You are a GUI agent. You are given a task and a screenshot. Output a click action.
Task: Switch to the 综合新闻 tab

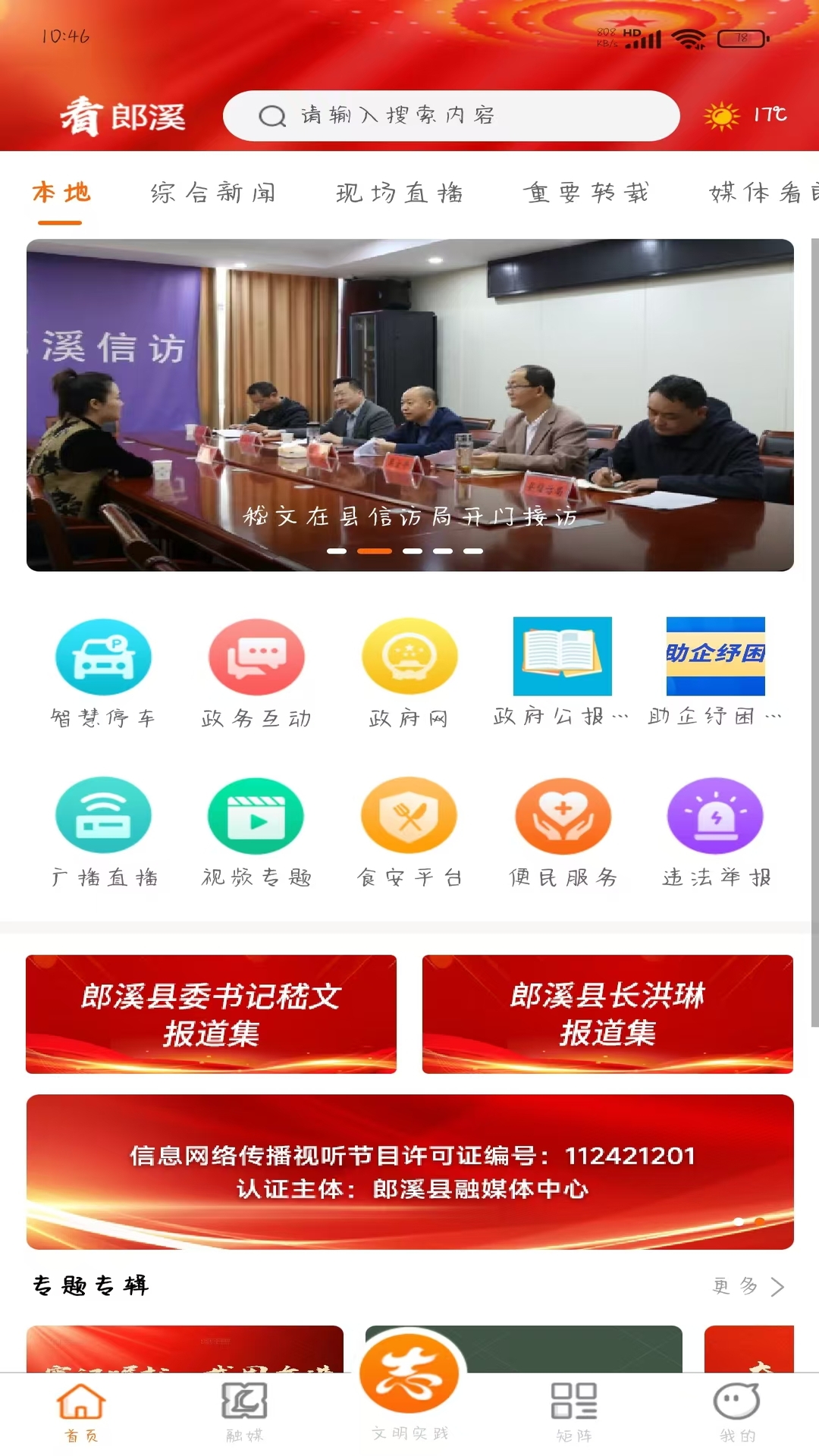(215, 193)
